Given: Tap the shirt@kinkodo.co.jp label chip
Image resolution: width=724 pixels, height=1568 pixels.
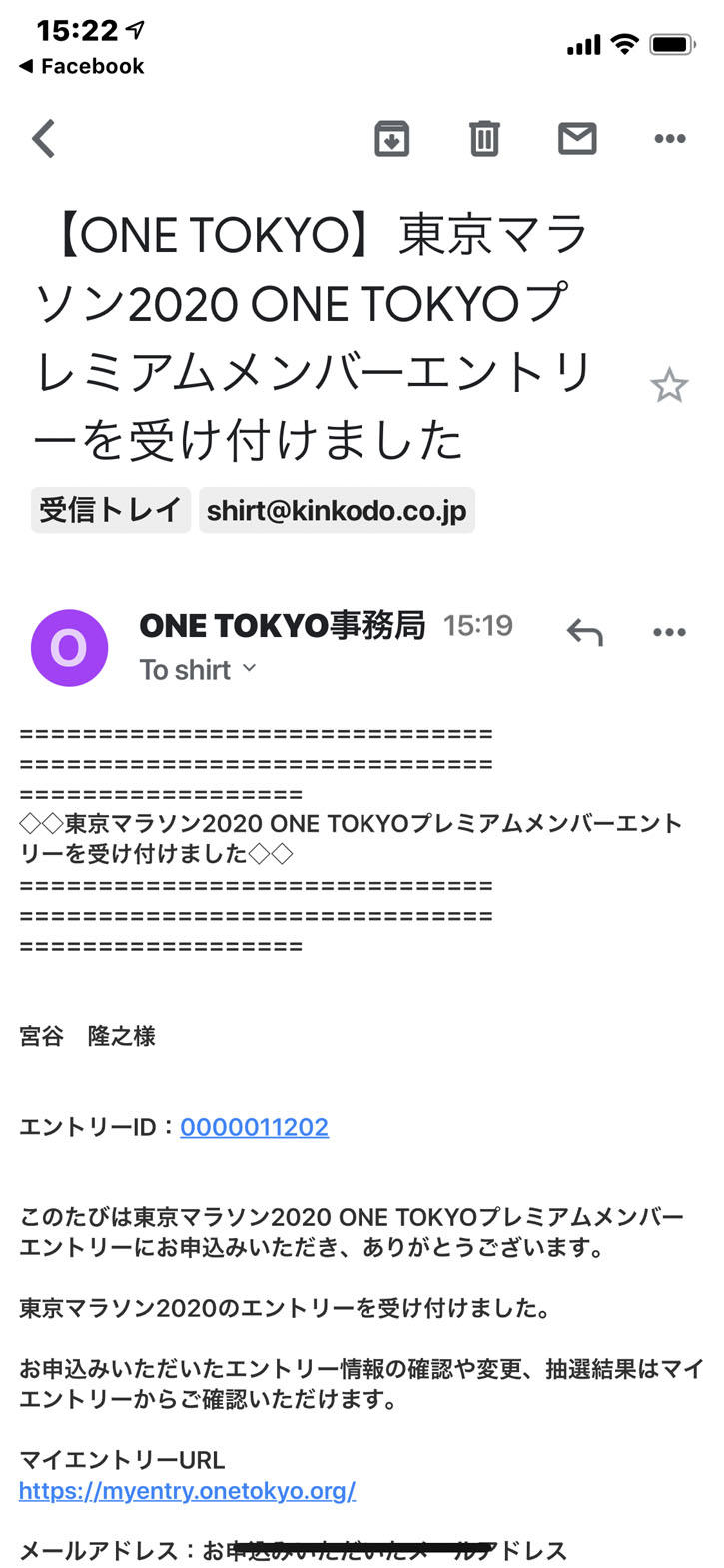Looking at the screenshot, I should click(337, 511).
